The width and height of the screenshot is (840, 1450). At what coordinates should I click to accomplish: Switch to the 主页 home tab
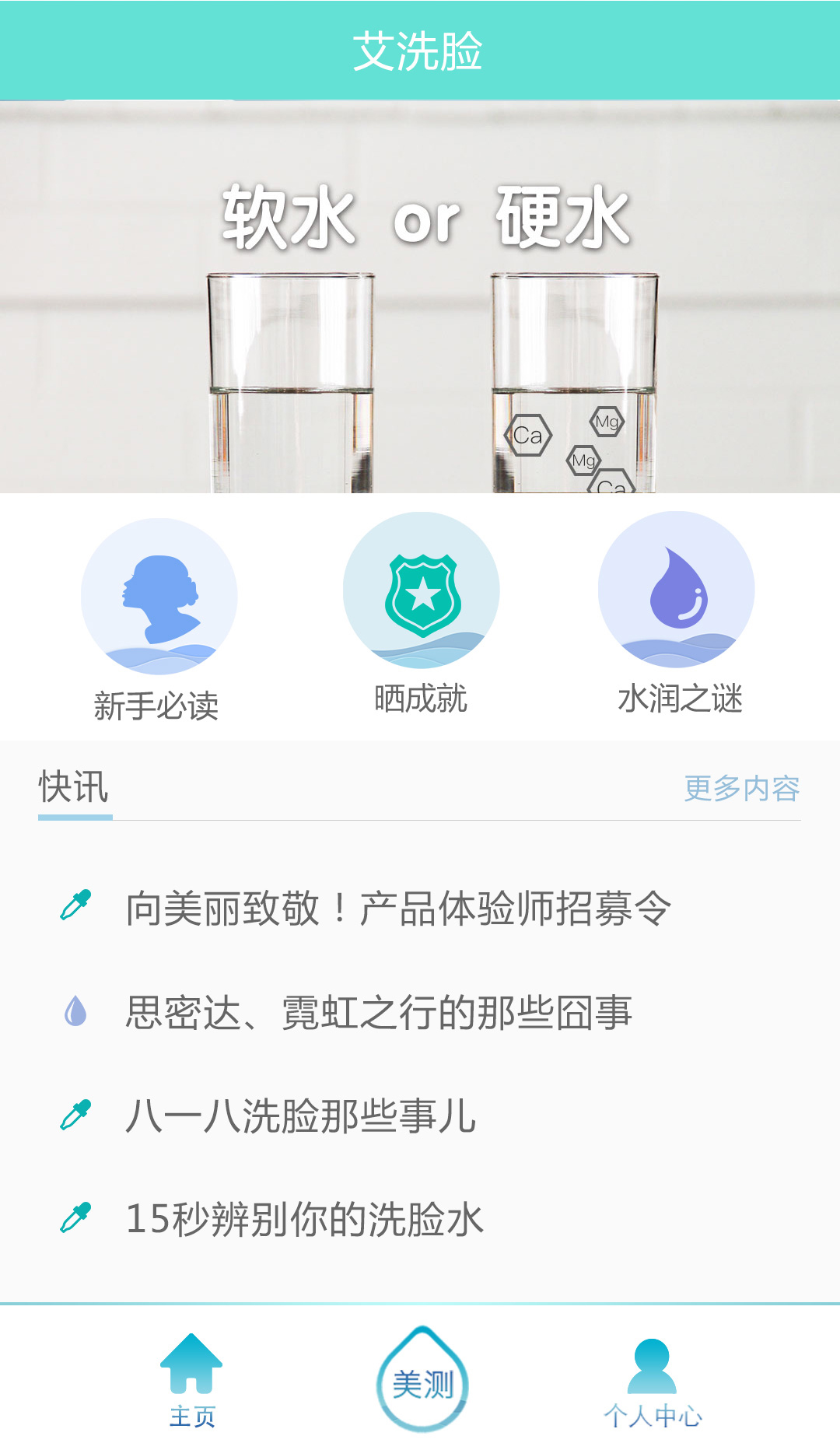pyautogui.click(x=191, y=1381)
